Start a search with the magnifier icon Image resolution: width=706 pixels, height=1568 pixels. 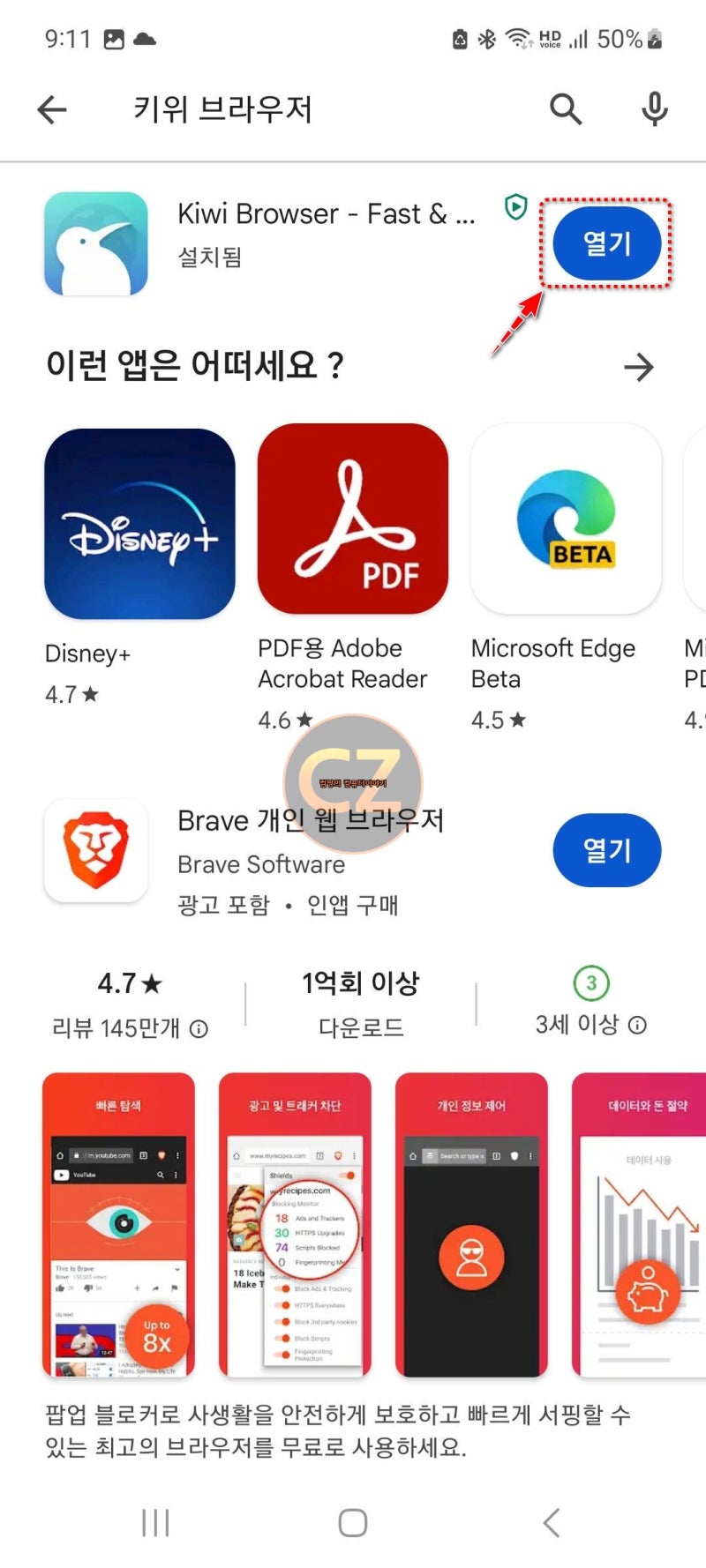tap(566, 108)
